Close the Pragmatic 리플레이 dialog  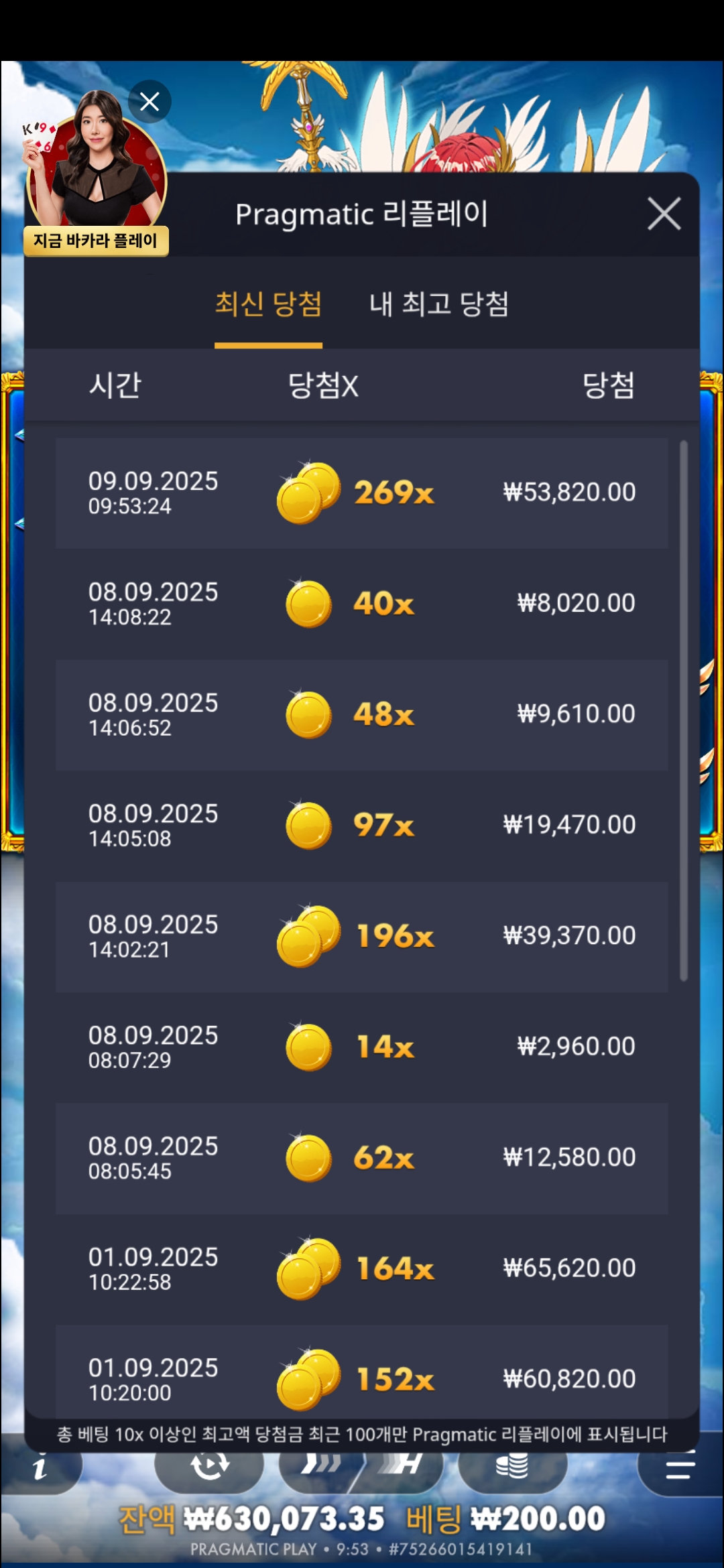(x=664, y=214)
